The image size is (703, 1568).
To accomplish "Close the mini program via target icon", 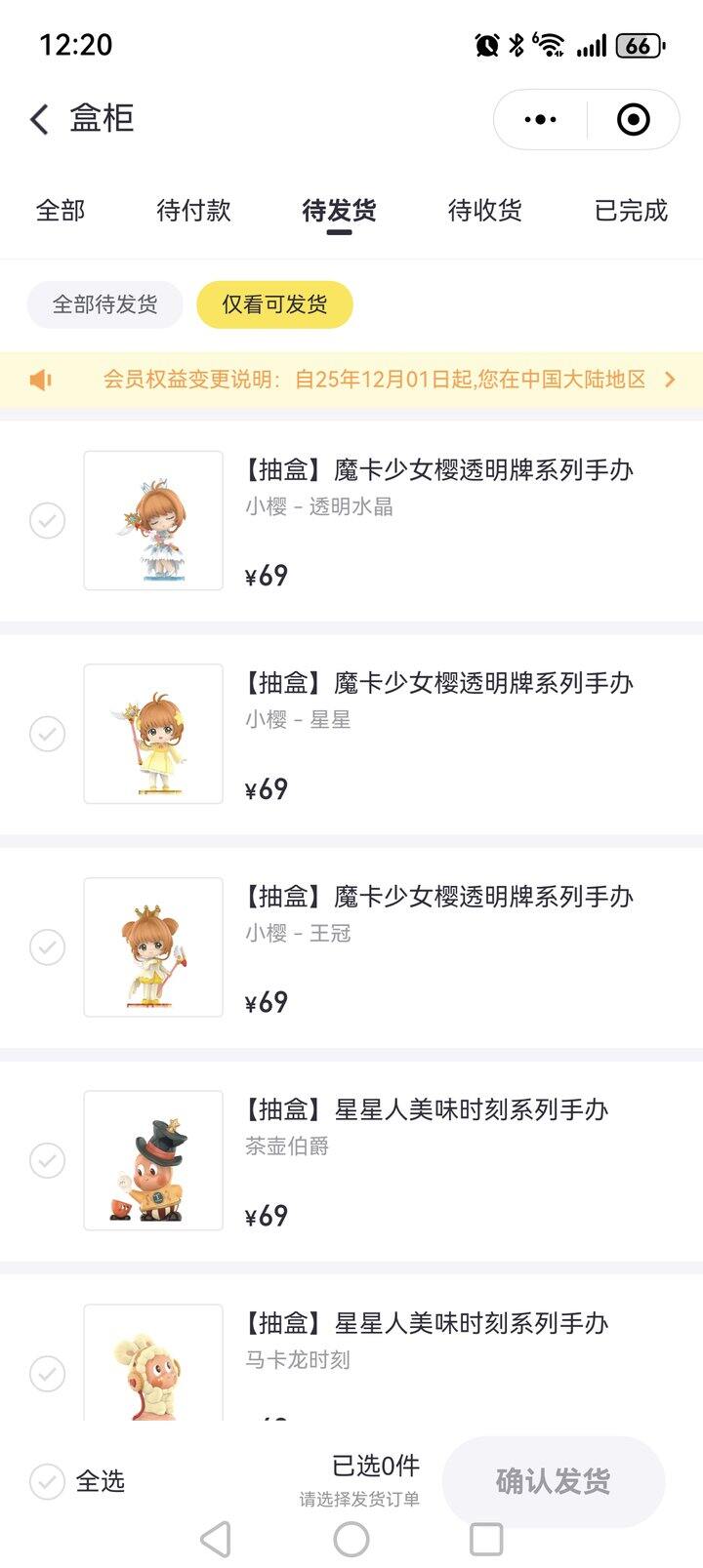I will 633,120.
